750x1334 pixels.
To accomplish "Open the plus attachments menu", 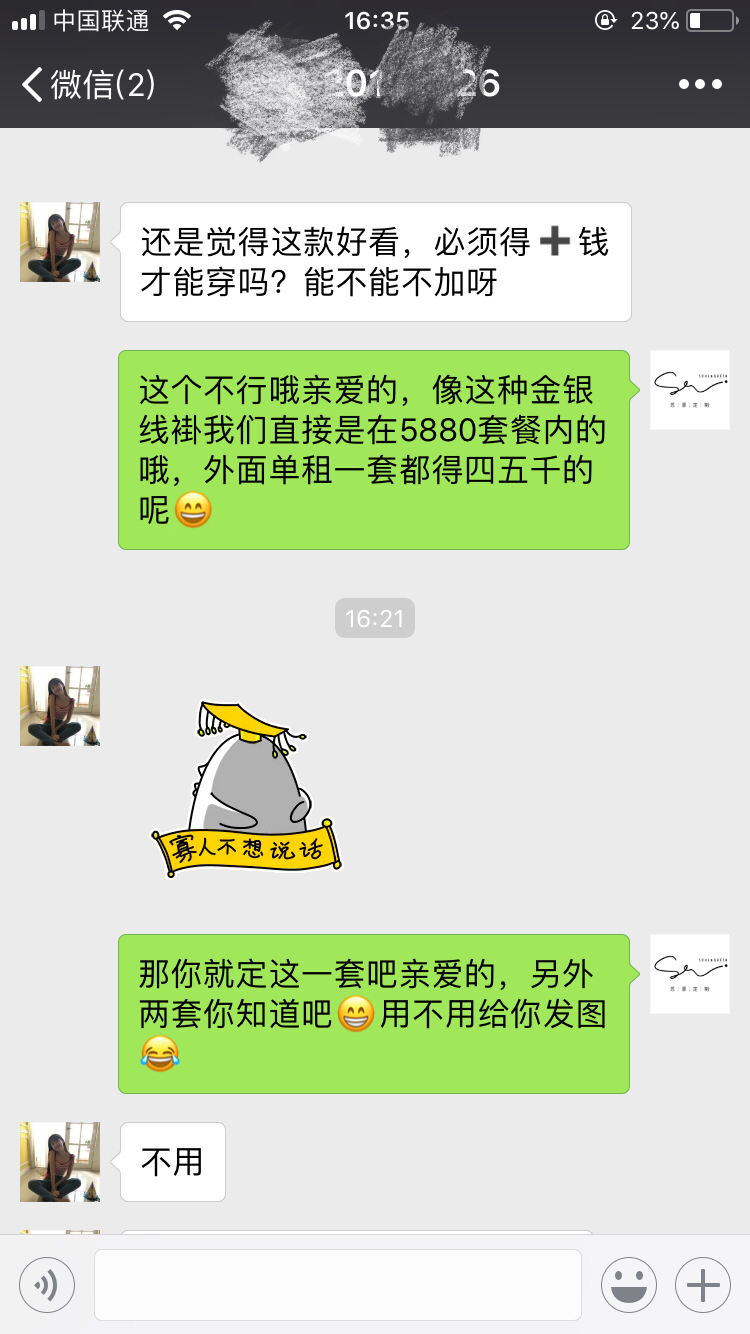I will pos(703,1285).
